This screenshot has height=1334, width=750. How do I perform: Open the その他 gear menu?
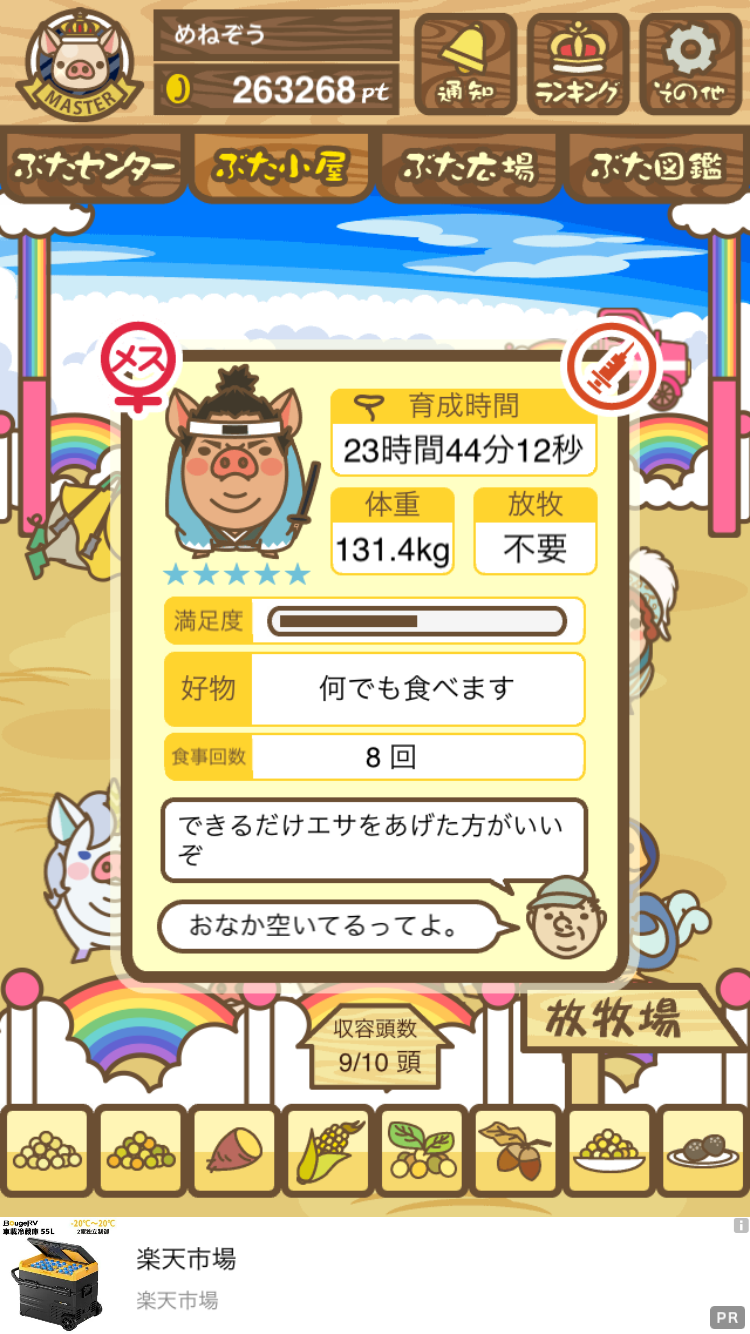pos(690,64)
